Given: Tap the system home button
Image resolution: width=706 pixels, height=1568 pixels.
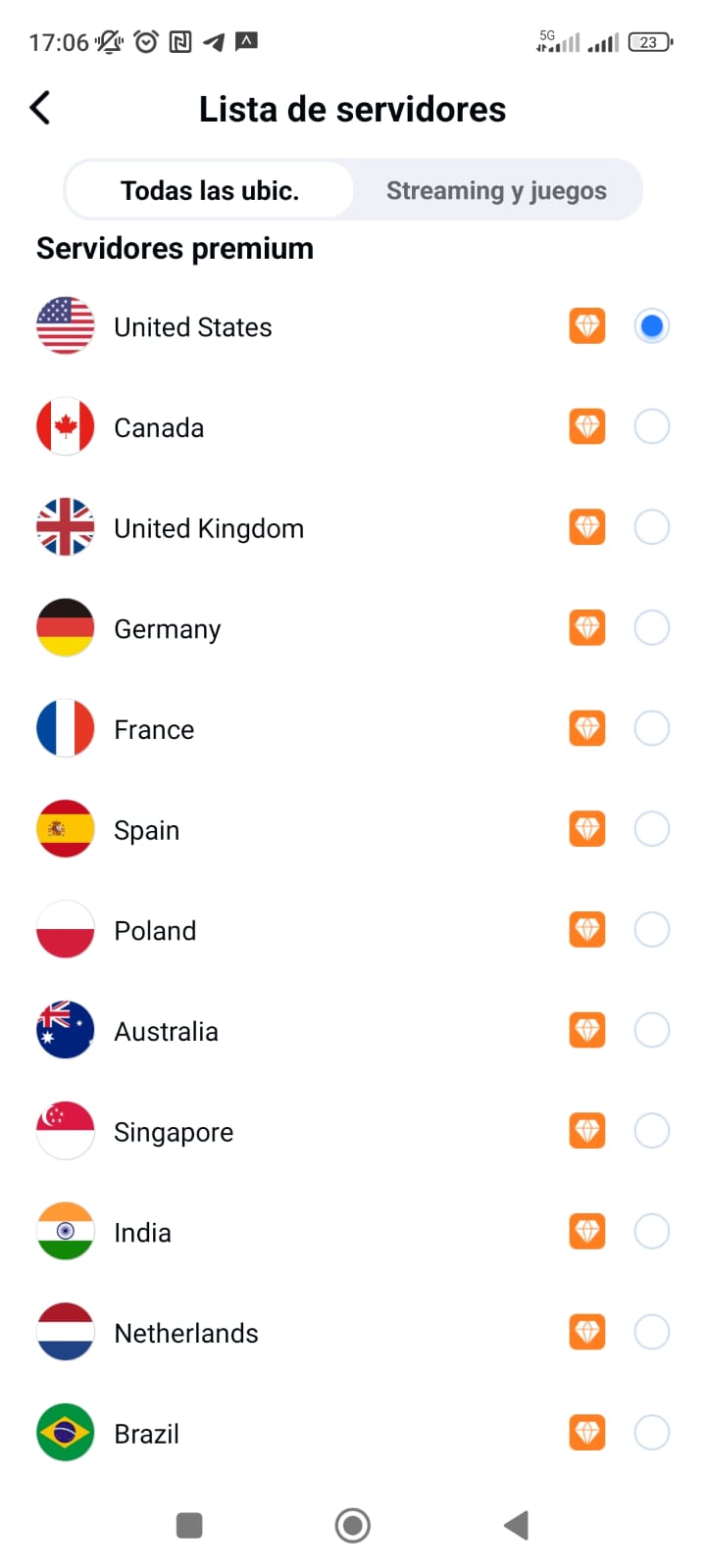Looking at the screenshot, I should (353, 1525).
